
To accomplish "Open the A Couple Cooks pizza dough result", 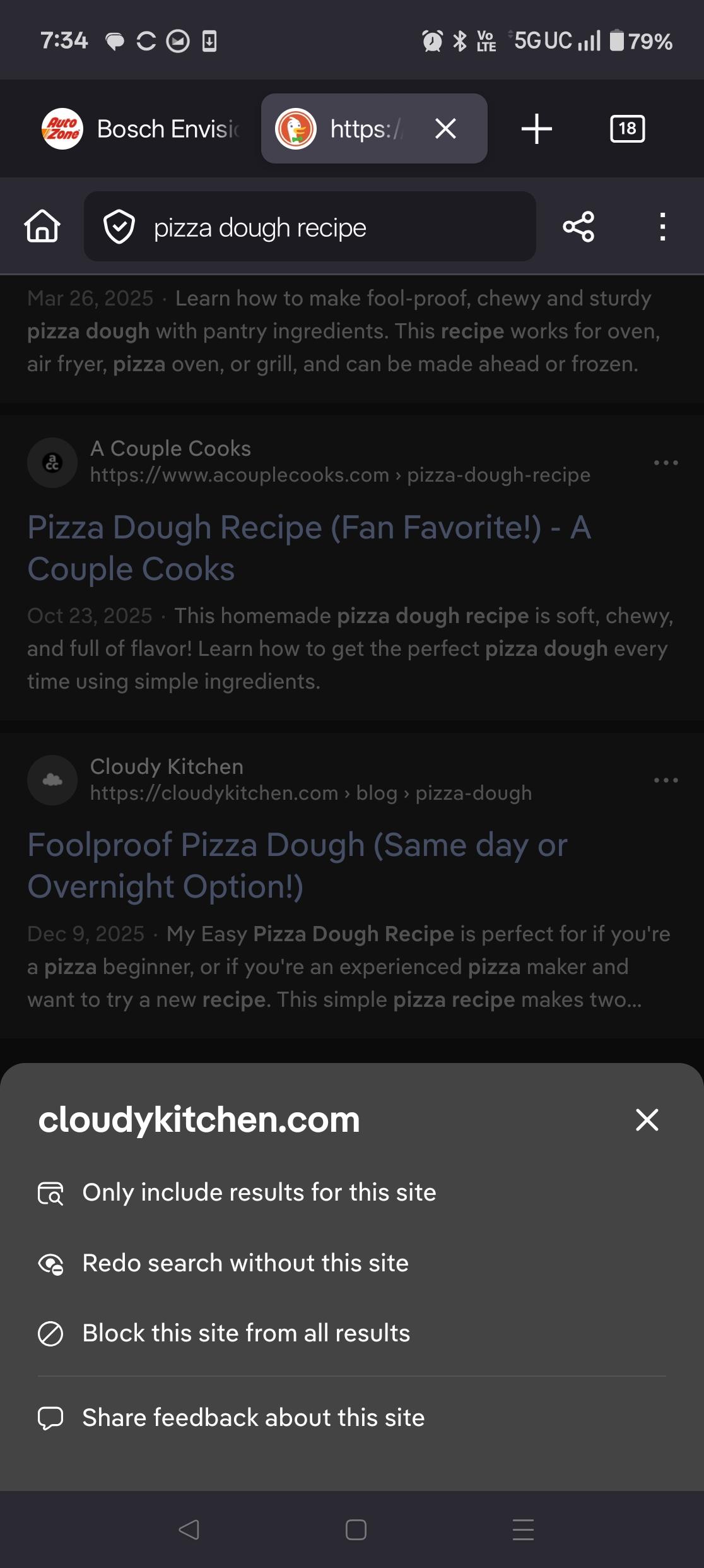I will click(x=308, y=547).
